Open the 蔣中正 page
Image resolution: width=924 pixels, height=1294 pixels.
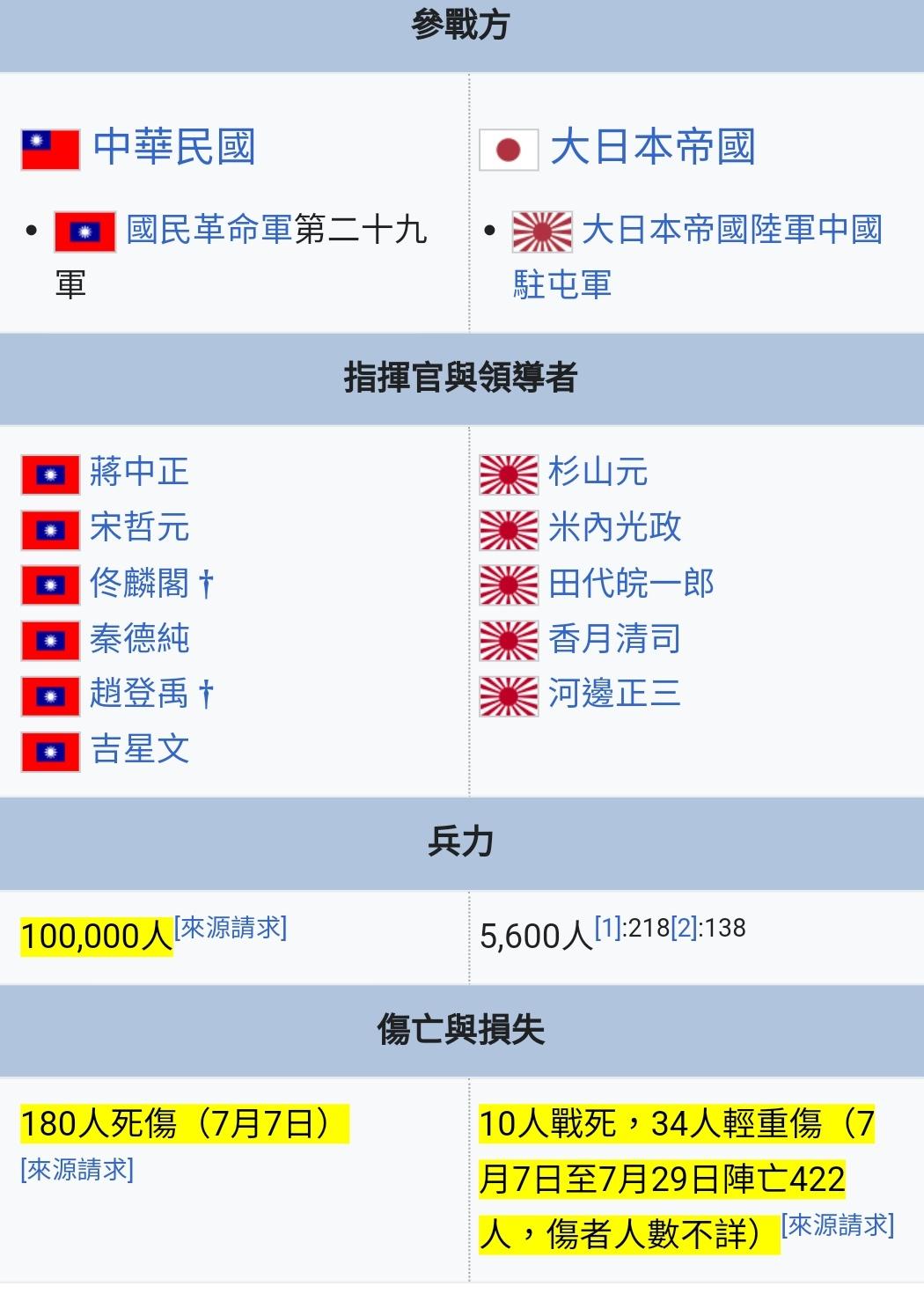click(x=139, y=472)
